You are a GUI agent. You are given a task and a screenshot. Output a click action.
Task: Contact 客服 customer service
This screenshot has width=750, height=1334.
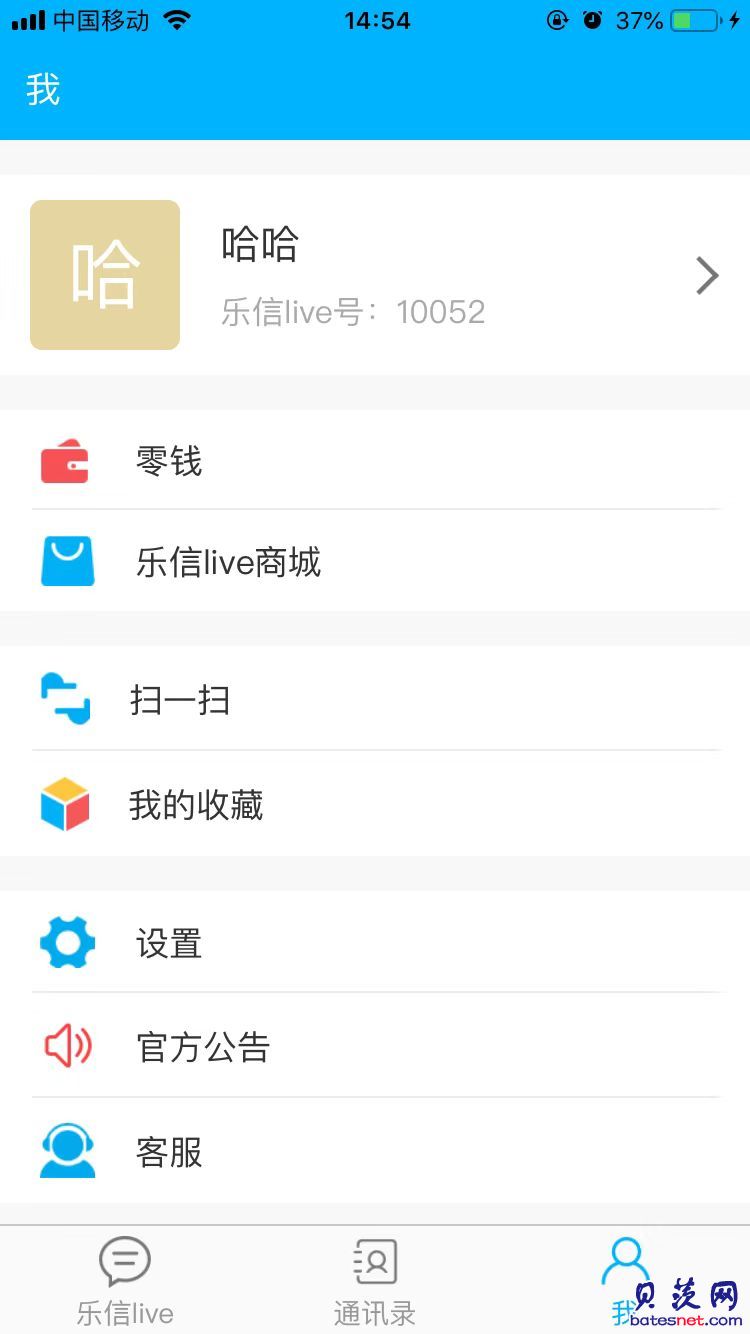(x=375, y=1151)
